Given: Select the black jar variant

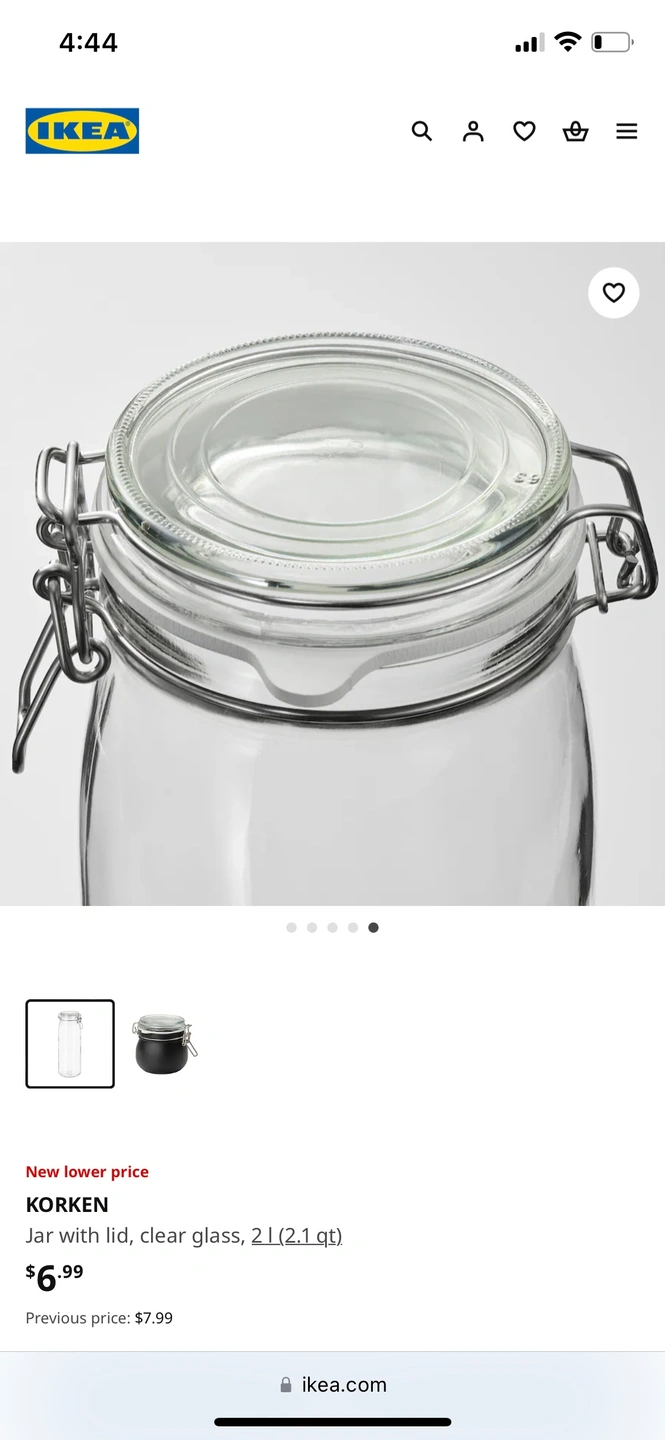Looking at the screenshot, I should [x=164, y=1044].
